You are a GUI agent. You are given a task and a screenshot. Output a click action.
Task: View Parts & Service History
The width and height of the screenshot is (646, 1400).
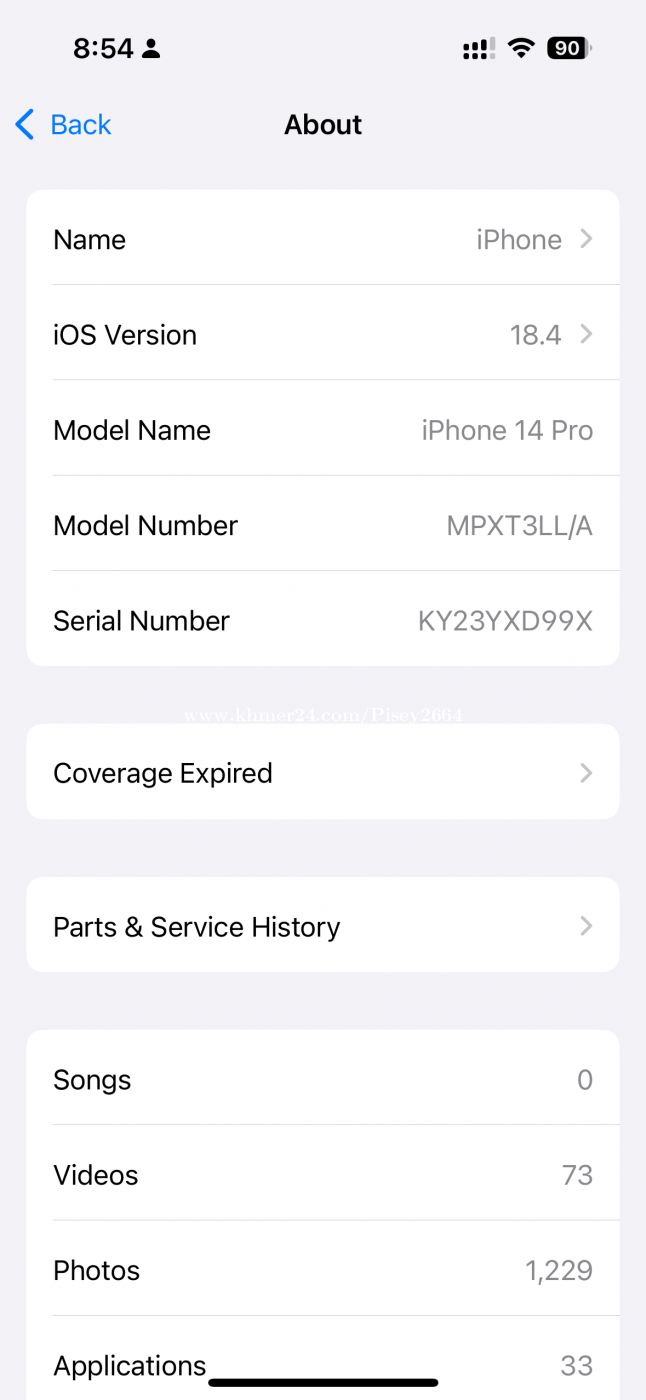pos(323,925)
